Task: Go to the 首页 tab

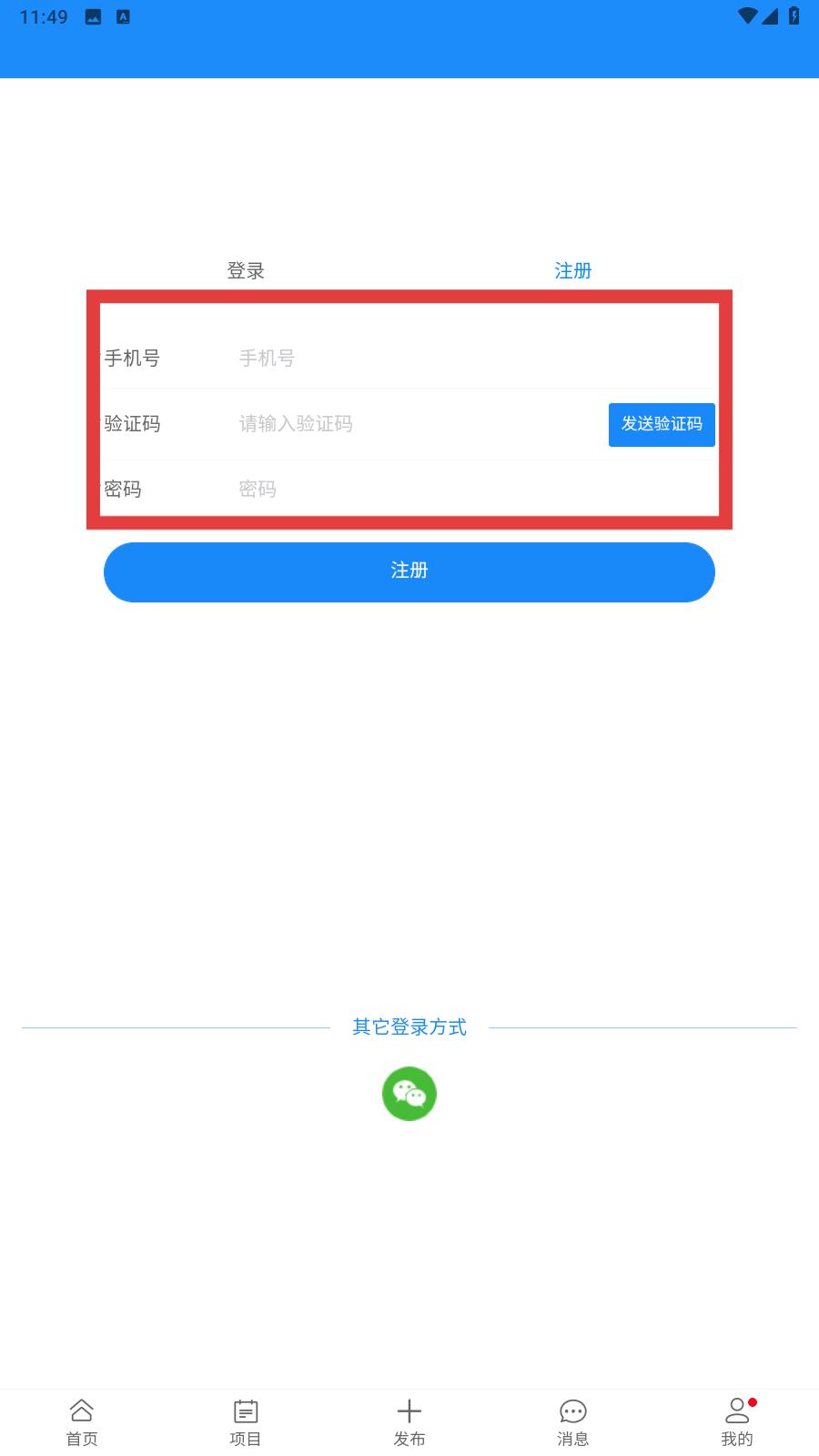Action: click(x=82, y=1422)
